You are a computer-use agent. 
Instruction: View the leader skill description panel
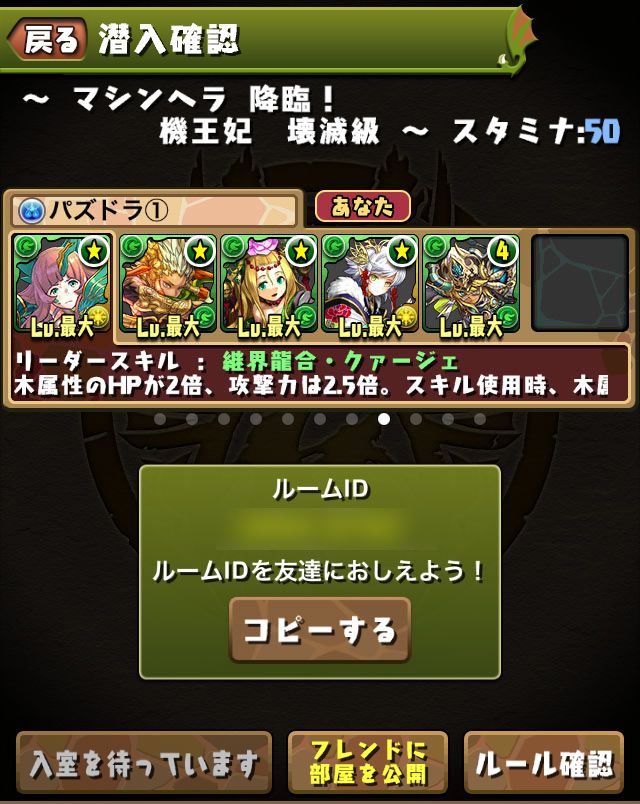pos(320,372)
